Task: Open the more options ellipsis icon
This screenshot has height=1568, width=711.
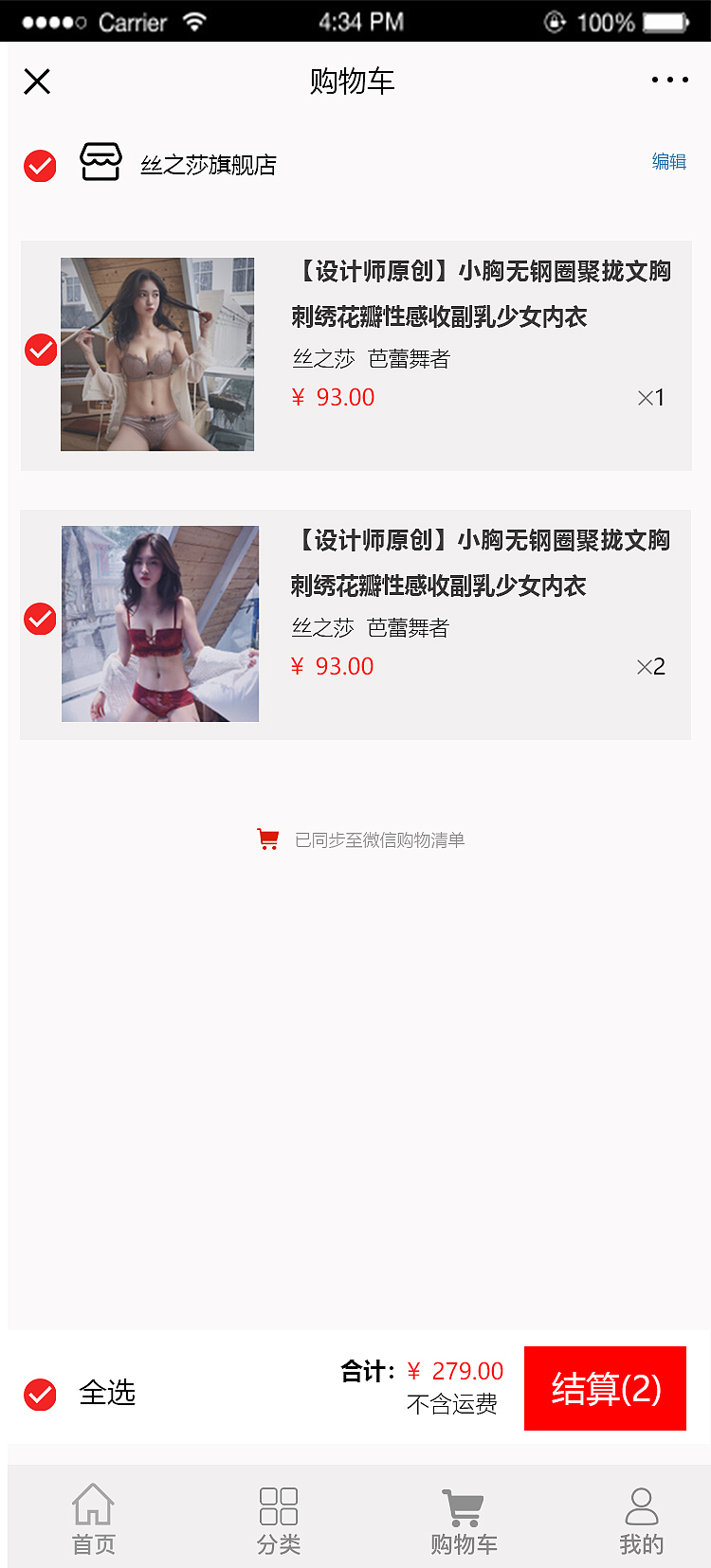Action: pos(670,81)
